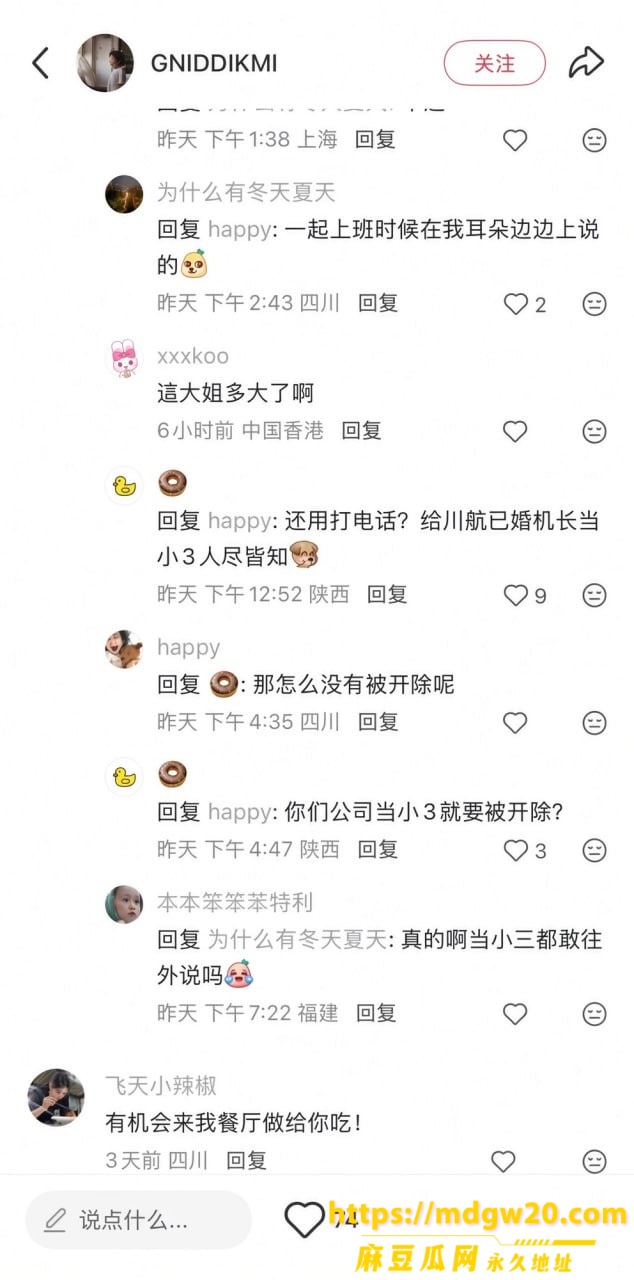Like the comment by xxxkoo
634x1280 pixels.
(x=515, y=431)
